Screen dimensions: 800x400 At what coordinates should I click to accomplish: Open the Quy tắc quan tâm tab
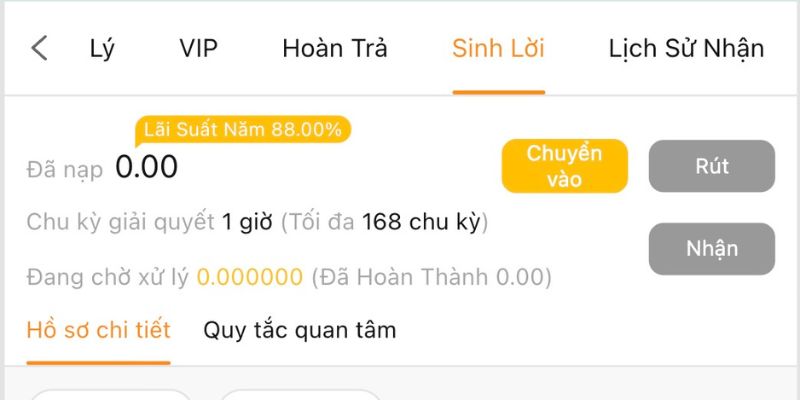[x=299, y=330]
